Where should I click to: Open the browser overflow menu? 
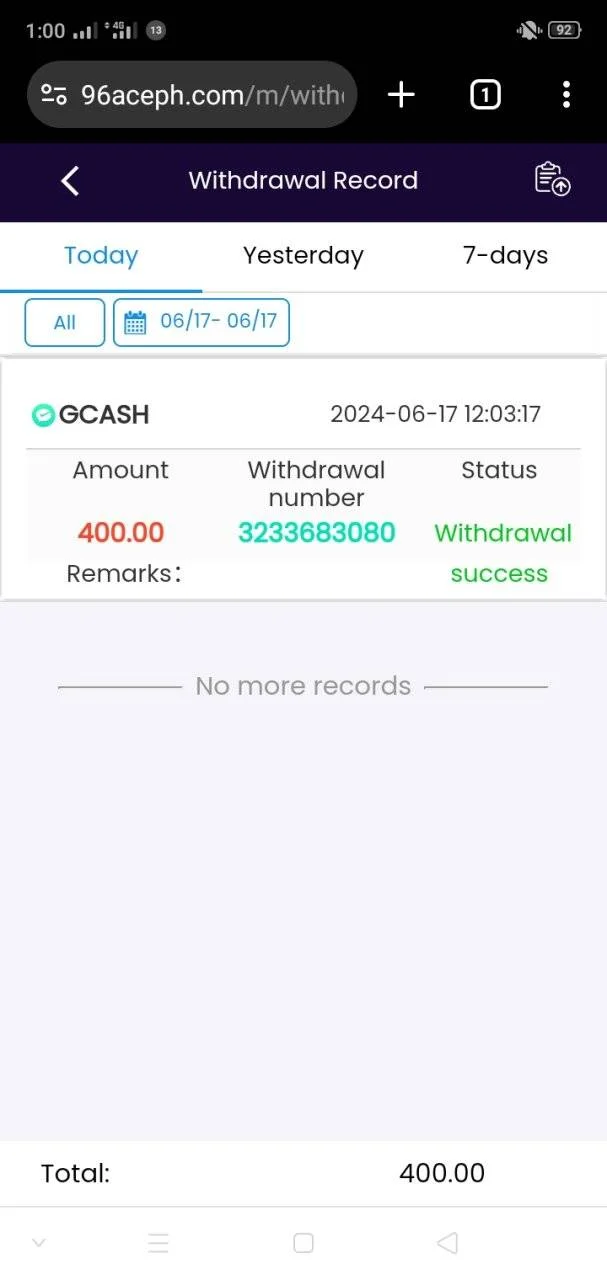pyautogui.click(x=566, y=95)
